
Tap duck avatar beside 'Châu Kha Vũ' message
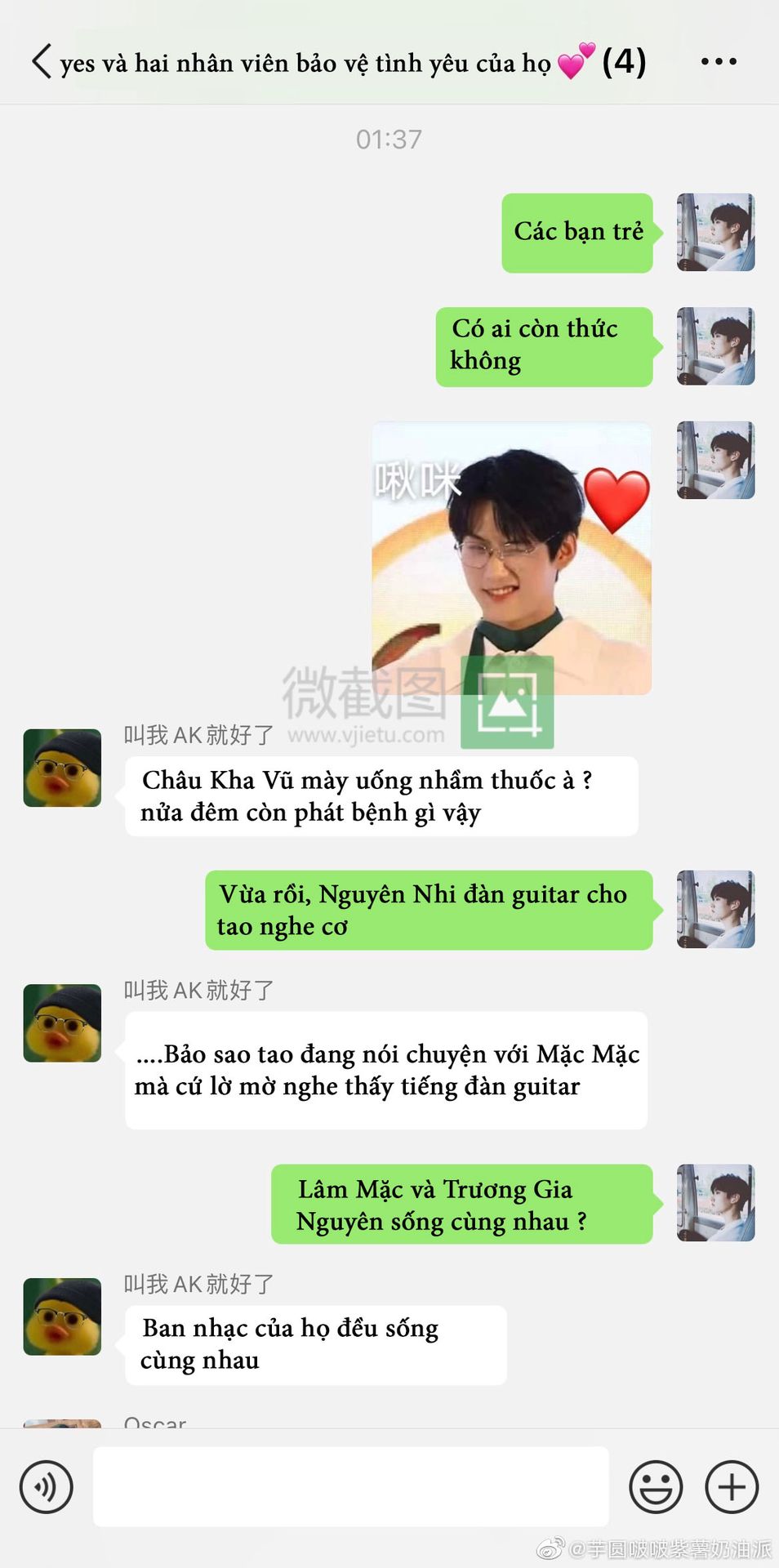pos(62,768)
